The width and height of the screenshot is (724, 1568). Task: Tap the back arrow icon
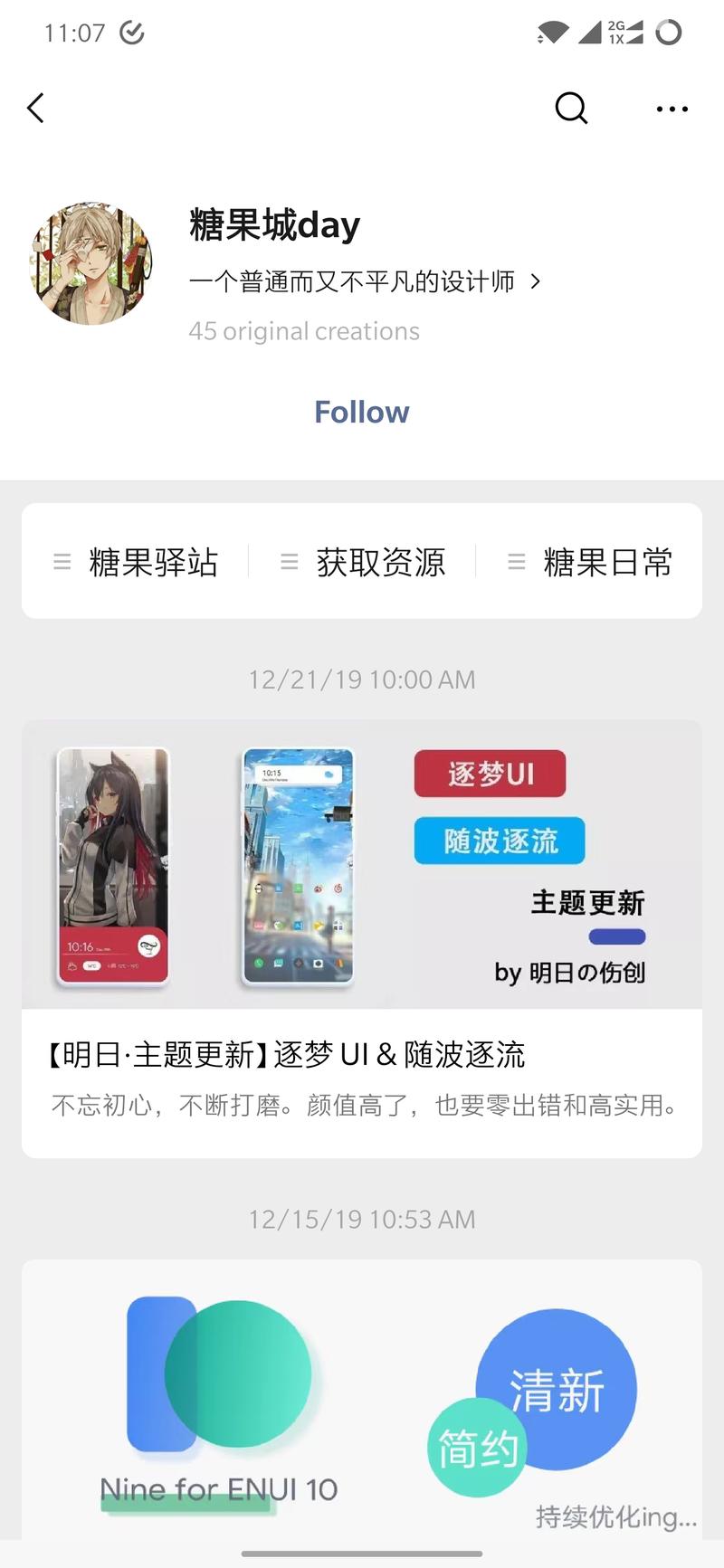pyautogui.click(x=36, y=108)
